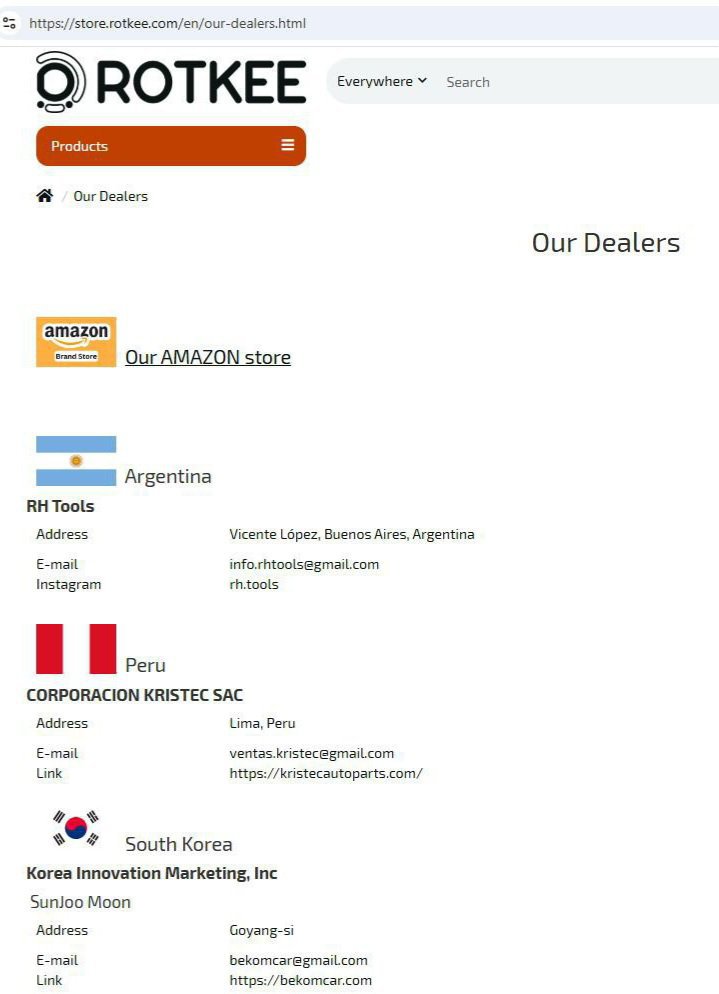This screenshot has width=719, height=994.
Task: Open the Our AMAZON store link
Action: click(x=207, y=357)
